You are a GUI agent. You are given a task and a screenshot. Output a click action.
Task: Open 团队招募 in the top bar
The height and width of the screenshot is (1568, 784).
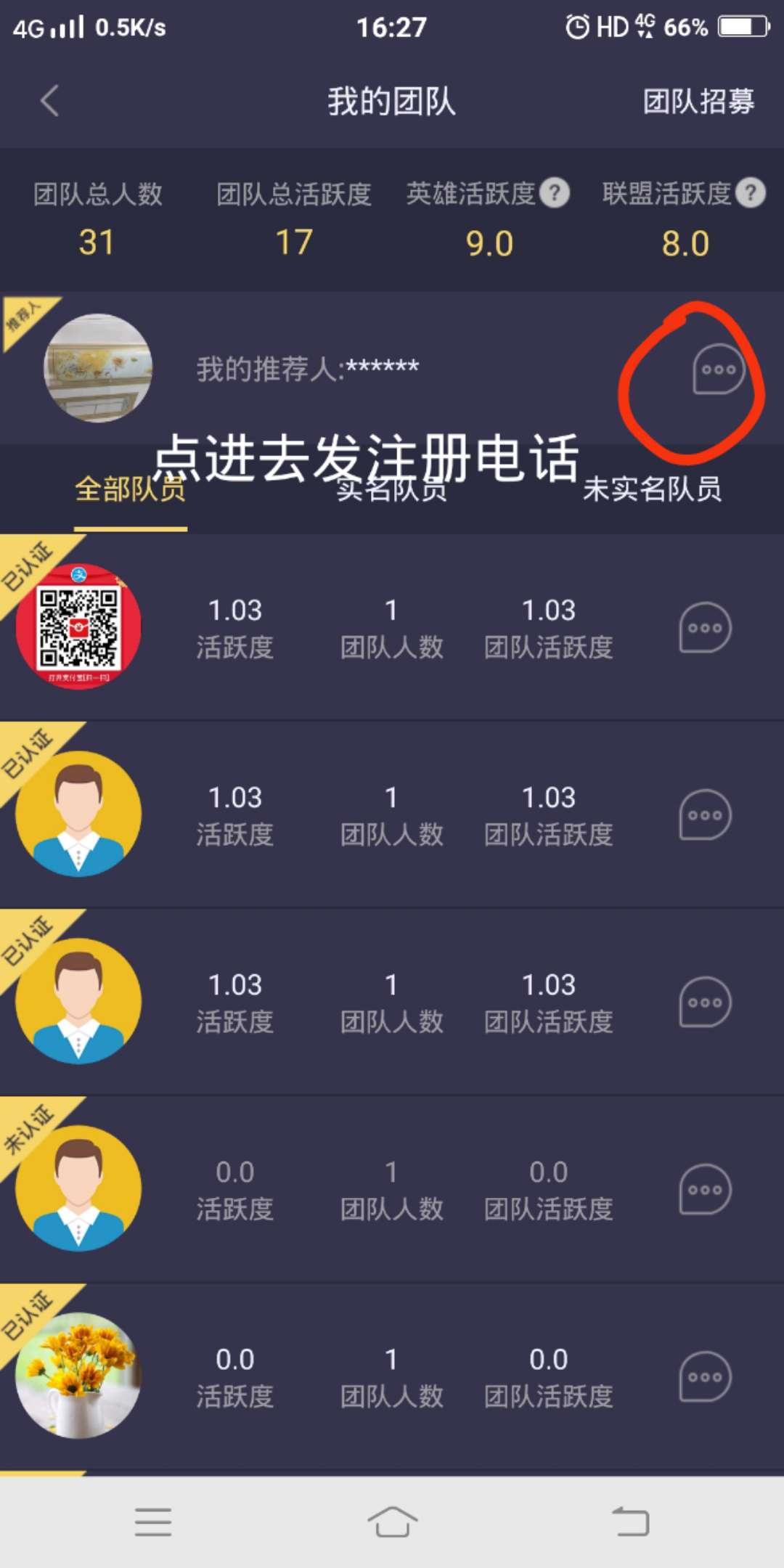pos(698,101)
